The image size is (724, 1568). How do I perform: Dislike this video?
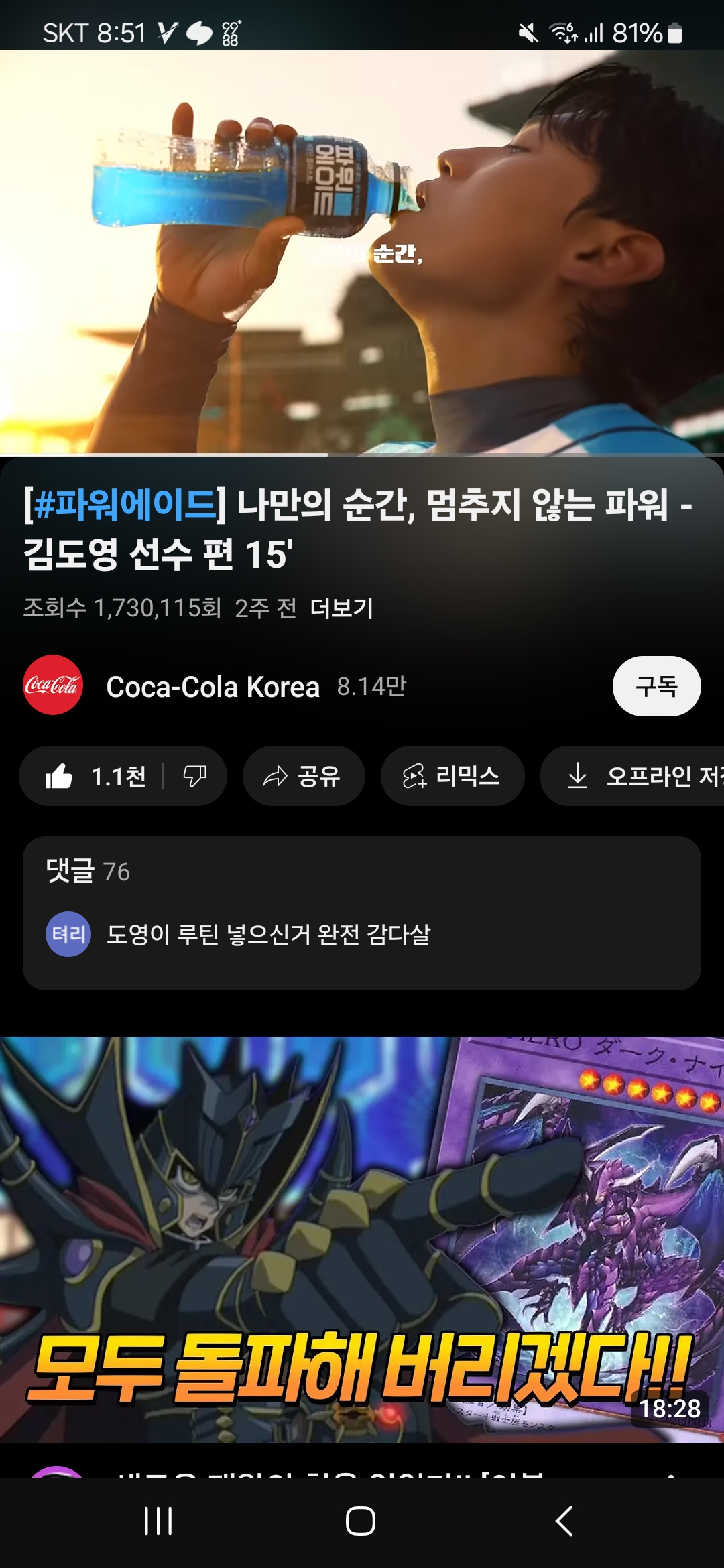195,777
